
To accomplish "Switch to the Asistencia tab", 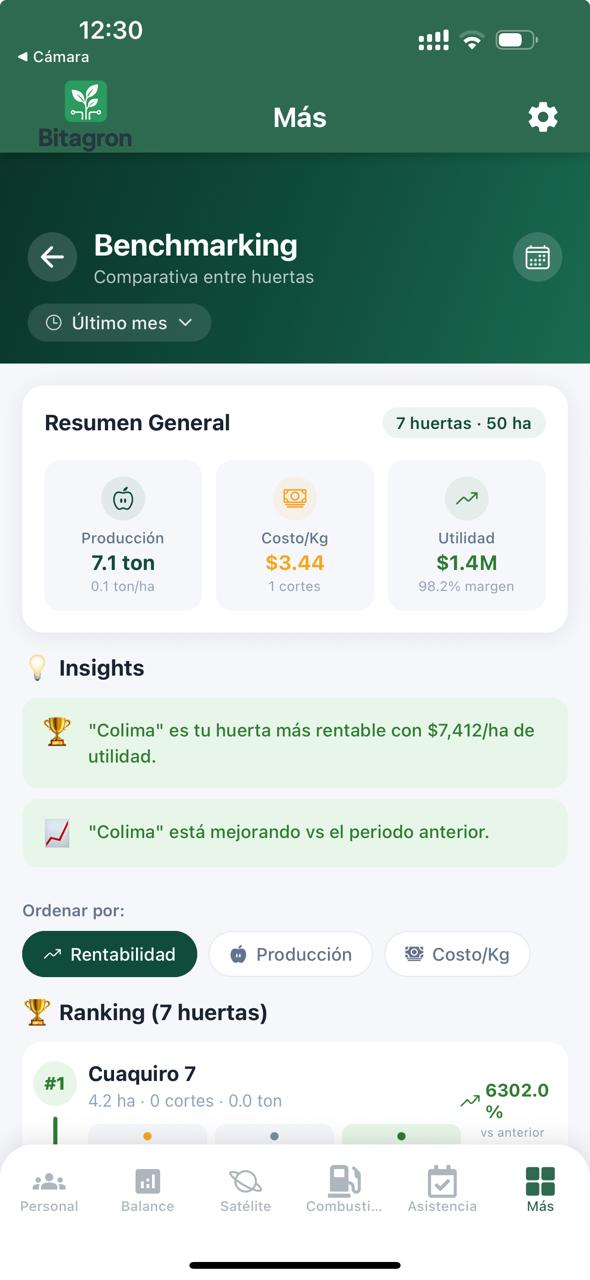I will 442,1190.
